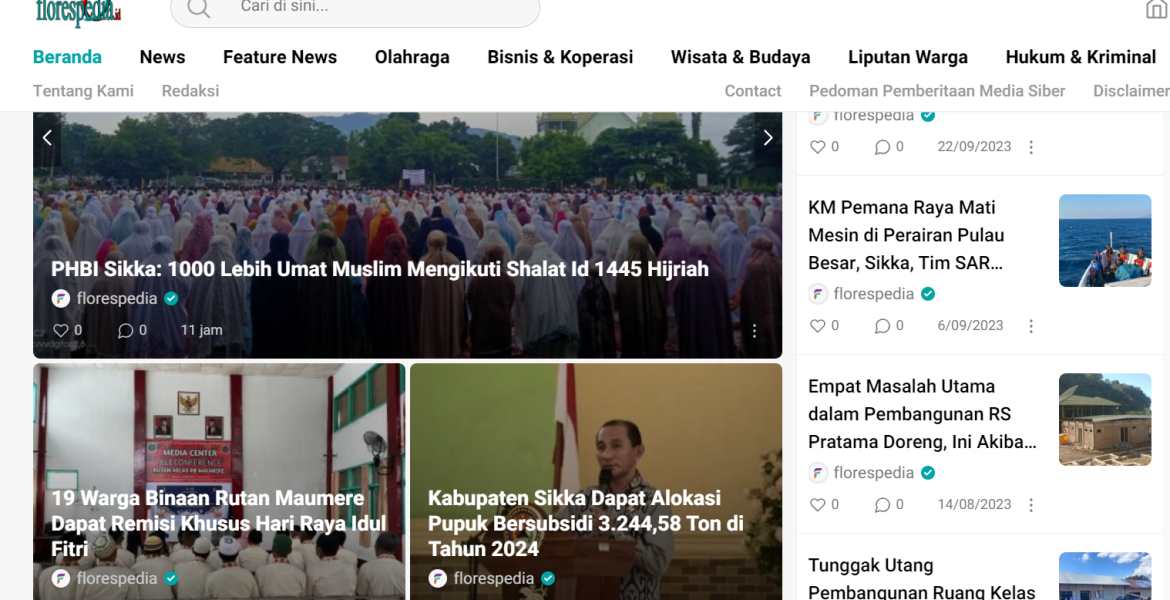Like the PHBI Sikka Shalat Id article
Image resolution: width=1170 pixels, height=600 pixels.
pyautogui.click(x=61, y=330)
